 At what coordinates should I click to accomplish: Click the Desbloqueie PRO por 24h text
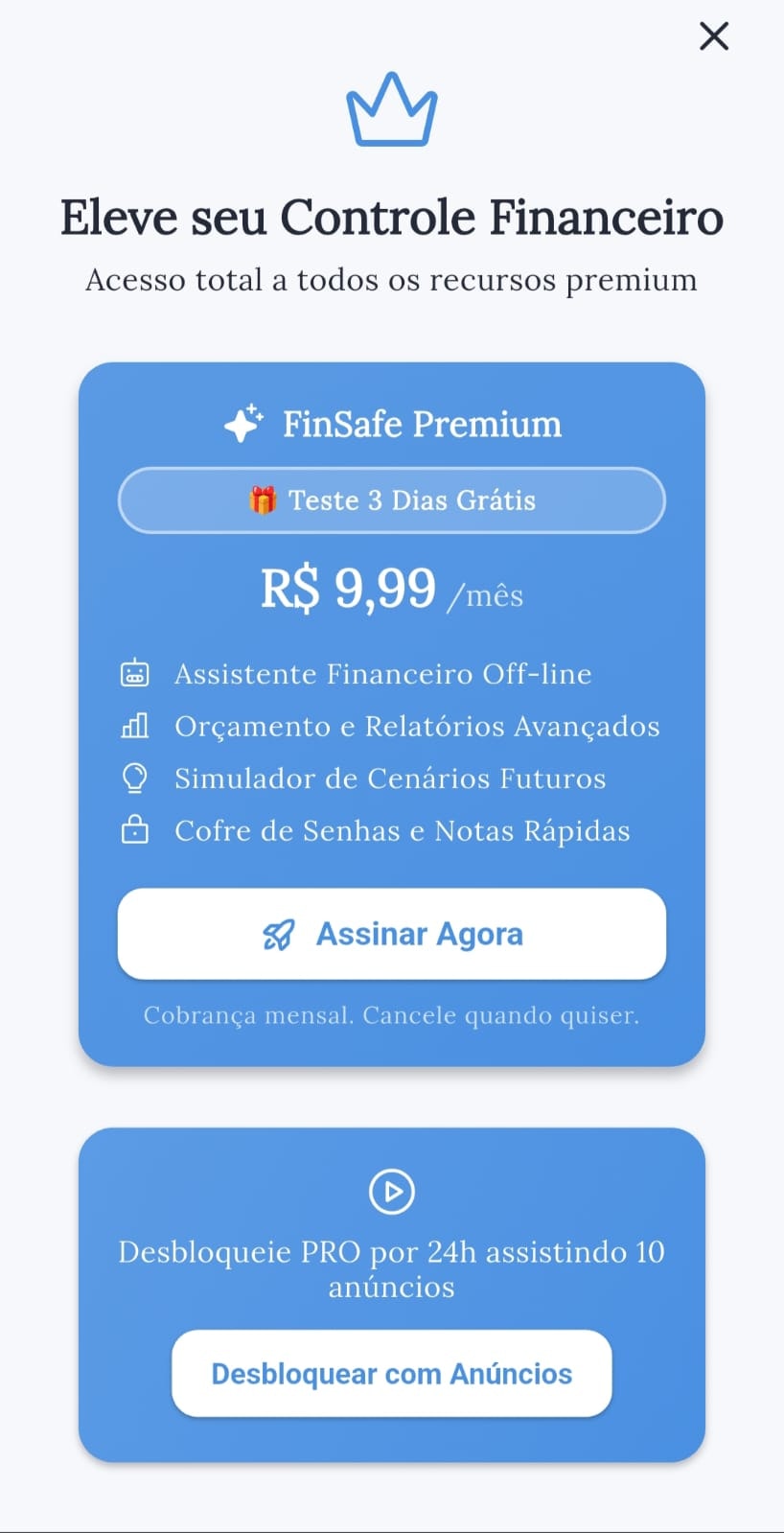click(x=392, y=1267)
